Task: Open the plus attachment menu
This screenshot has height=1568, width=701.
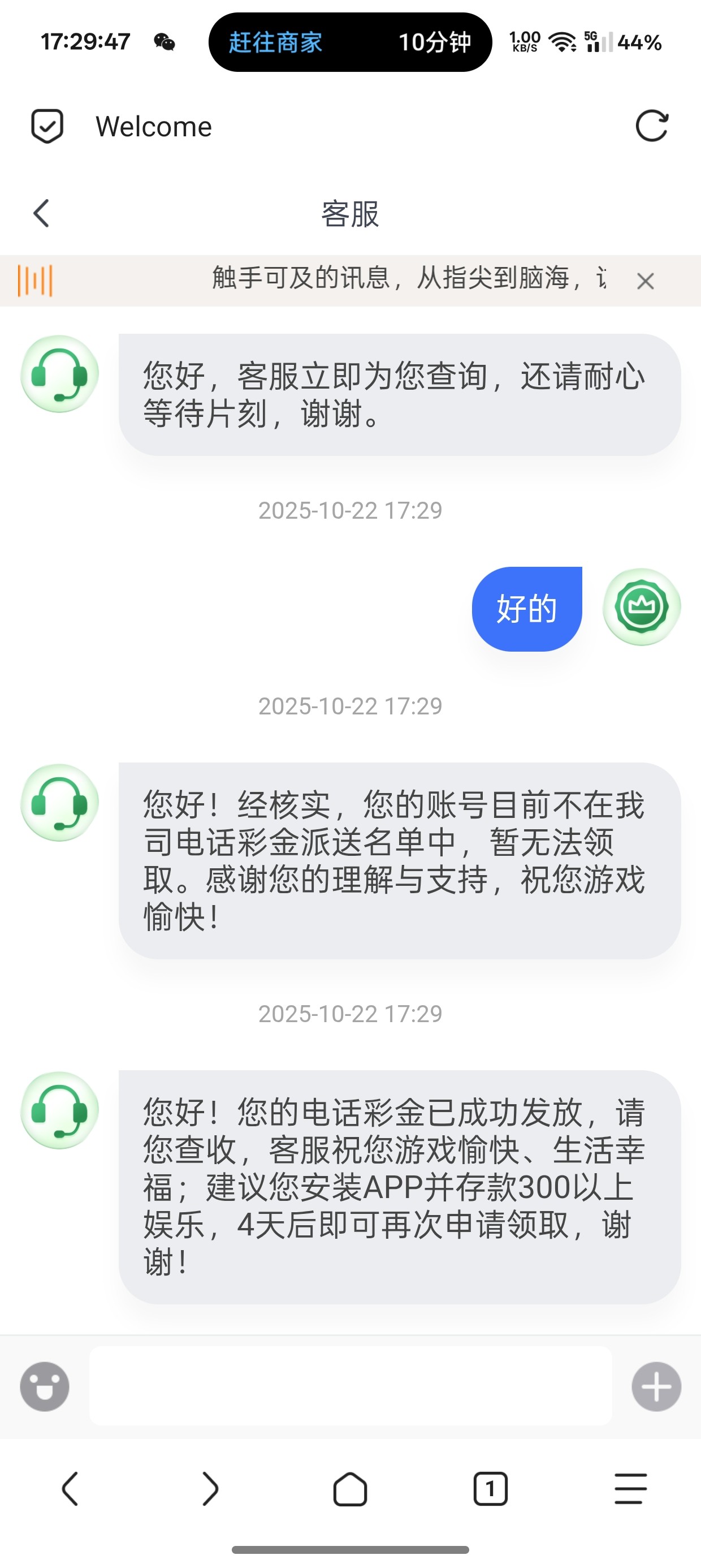Action: (x=656, y=1386)
